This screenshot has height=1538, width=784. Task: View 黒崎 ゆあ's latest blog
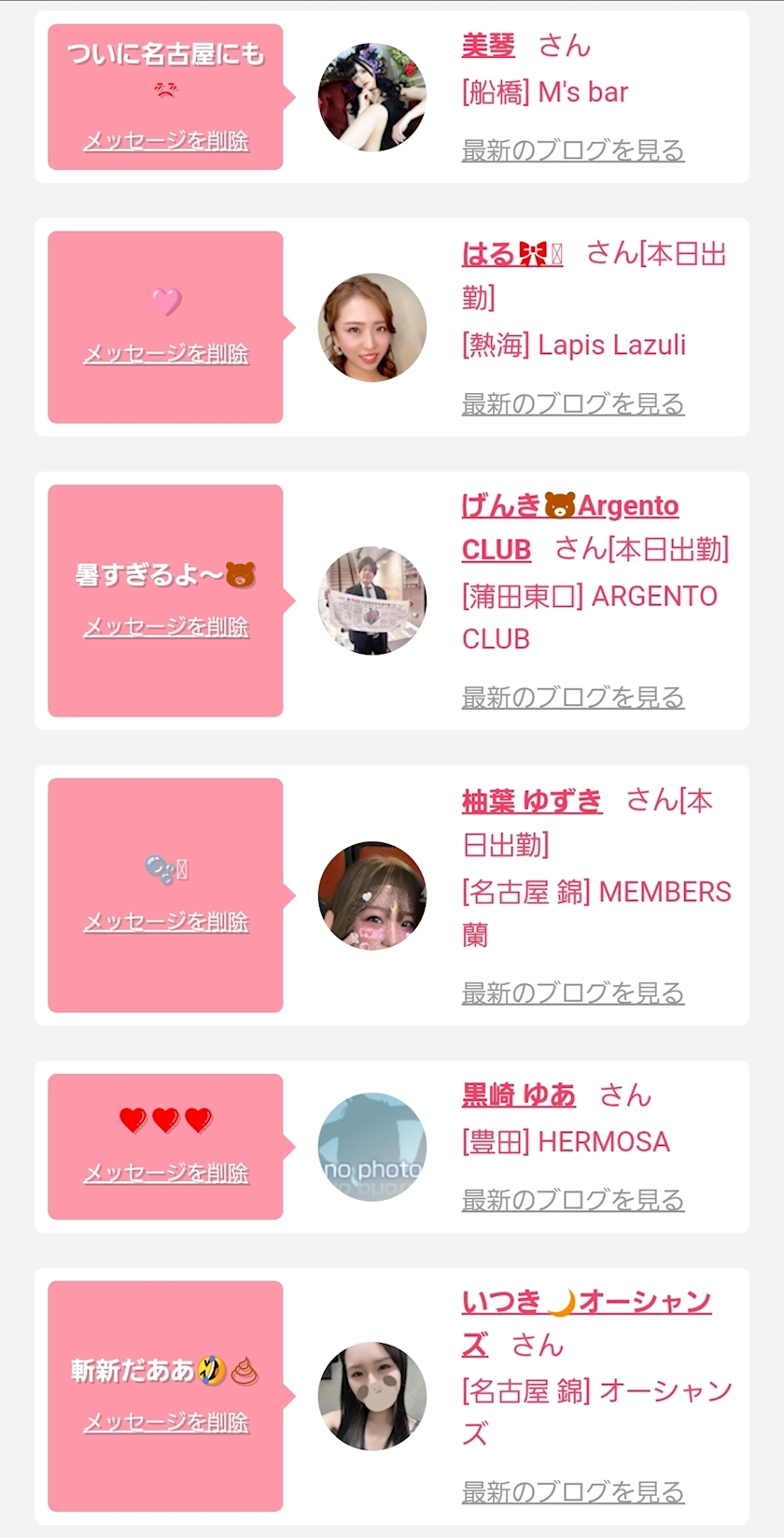573,1200
